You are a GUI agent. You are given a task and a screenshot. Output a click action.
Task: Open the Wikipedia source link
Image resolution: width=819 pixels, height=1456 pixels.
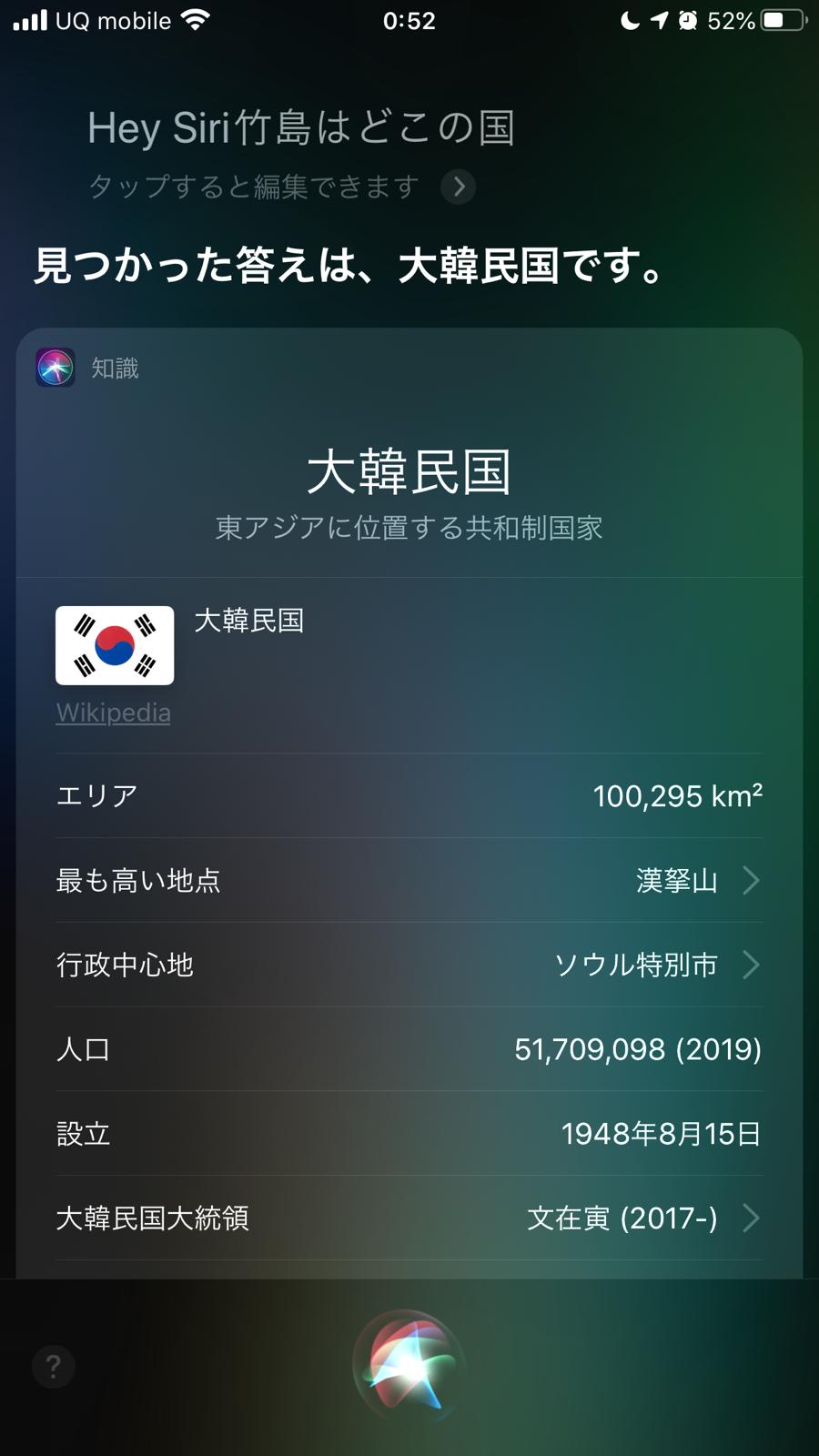[x=113, y=713]
